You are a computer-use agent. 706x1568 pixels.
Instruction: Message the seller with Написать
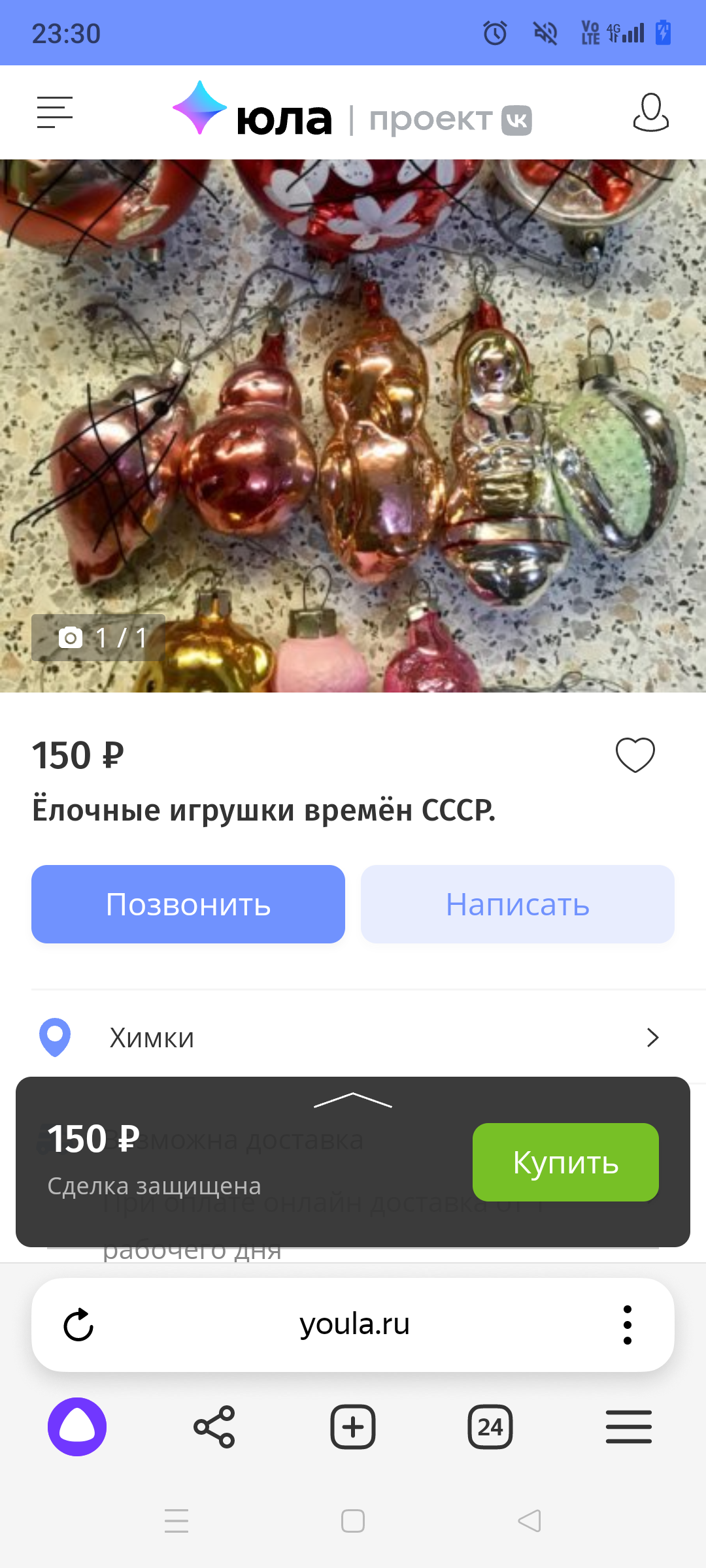point(517,904)
